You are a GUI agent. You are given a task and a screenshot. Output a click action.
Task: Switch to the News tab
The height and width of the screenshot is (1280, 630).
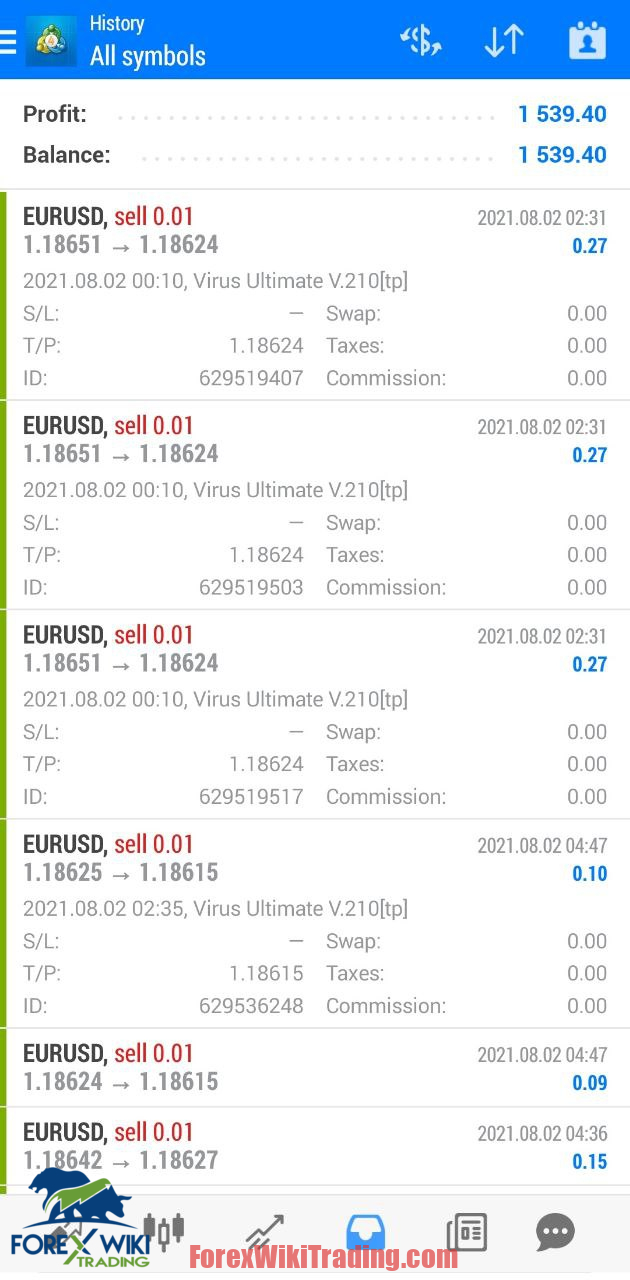tap(466, 1231)
